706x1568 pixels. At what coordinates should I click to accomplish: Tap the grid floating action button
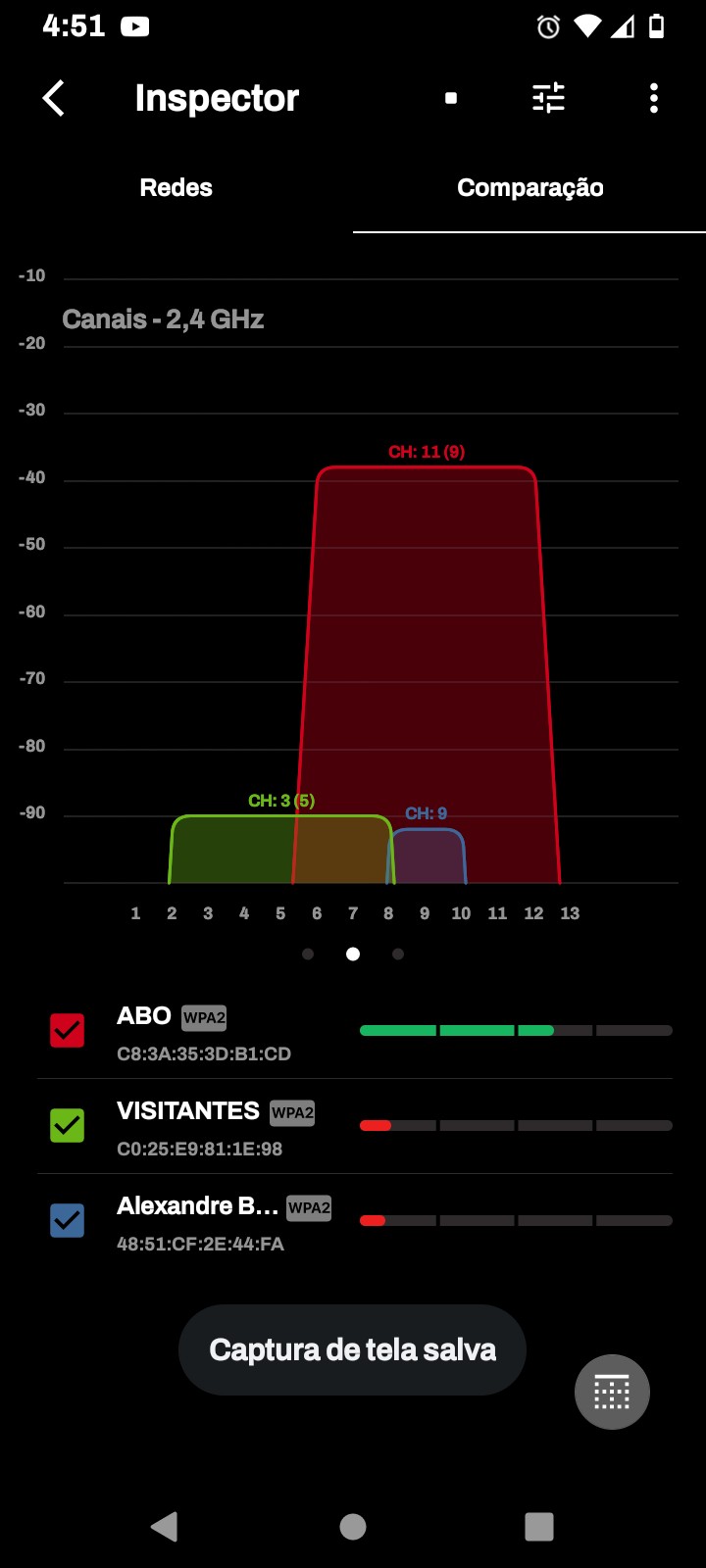(x=612, y=1392)
